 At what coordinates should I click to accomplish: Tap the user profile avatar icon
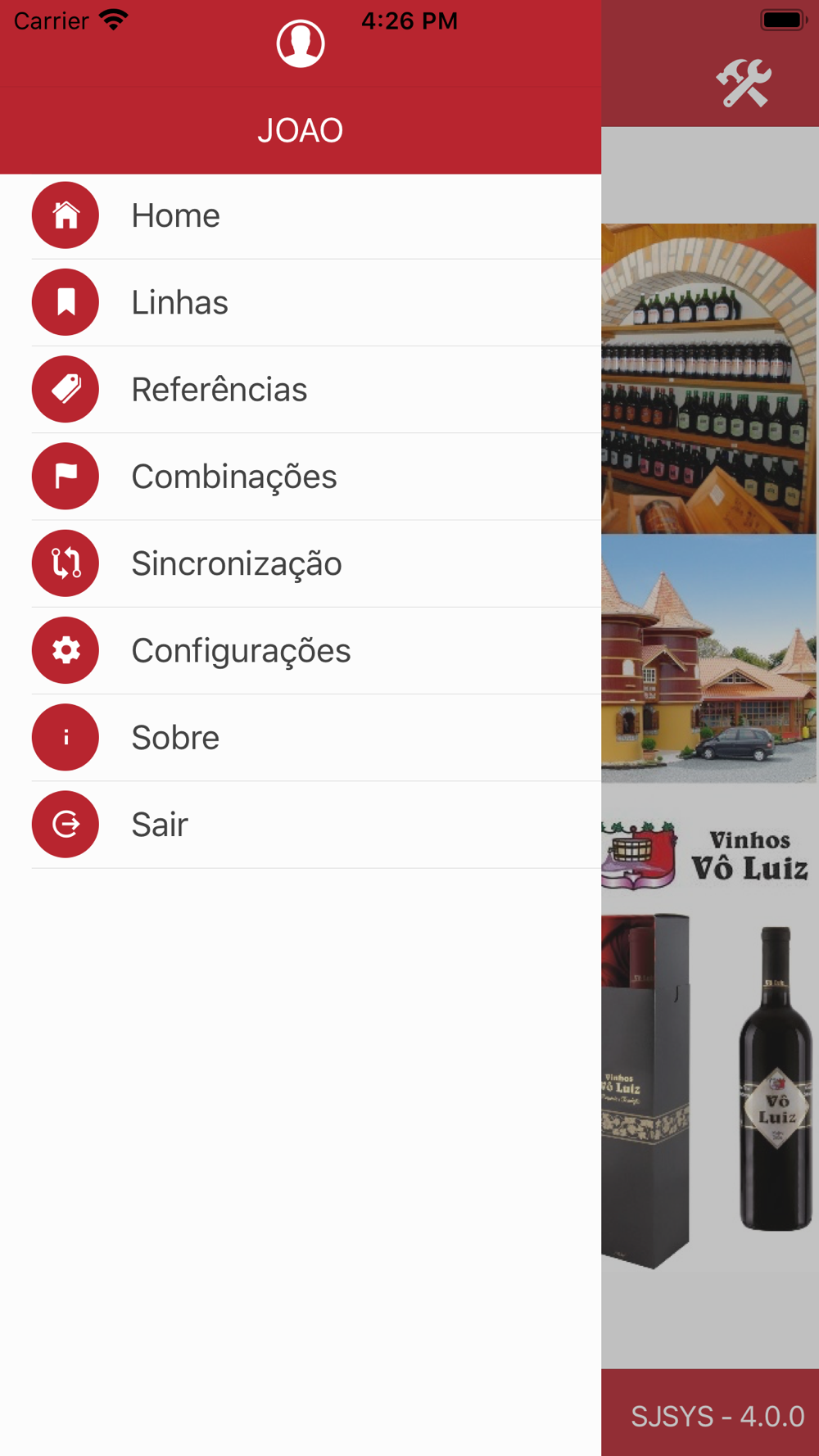pos(301,43)
